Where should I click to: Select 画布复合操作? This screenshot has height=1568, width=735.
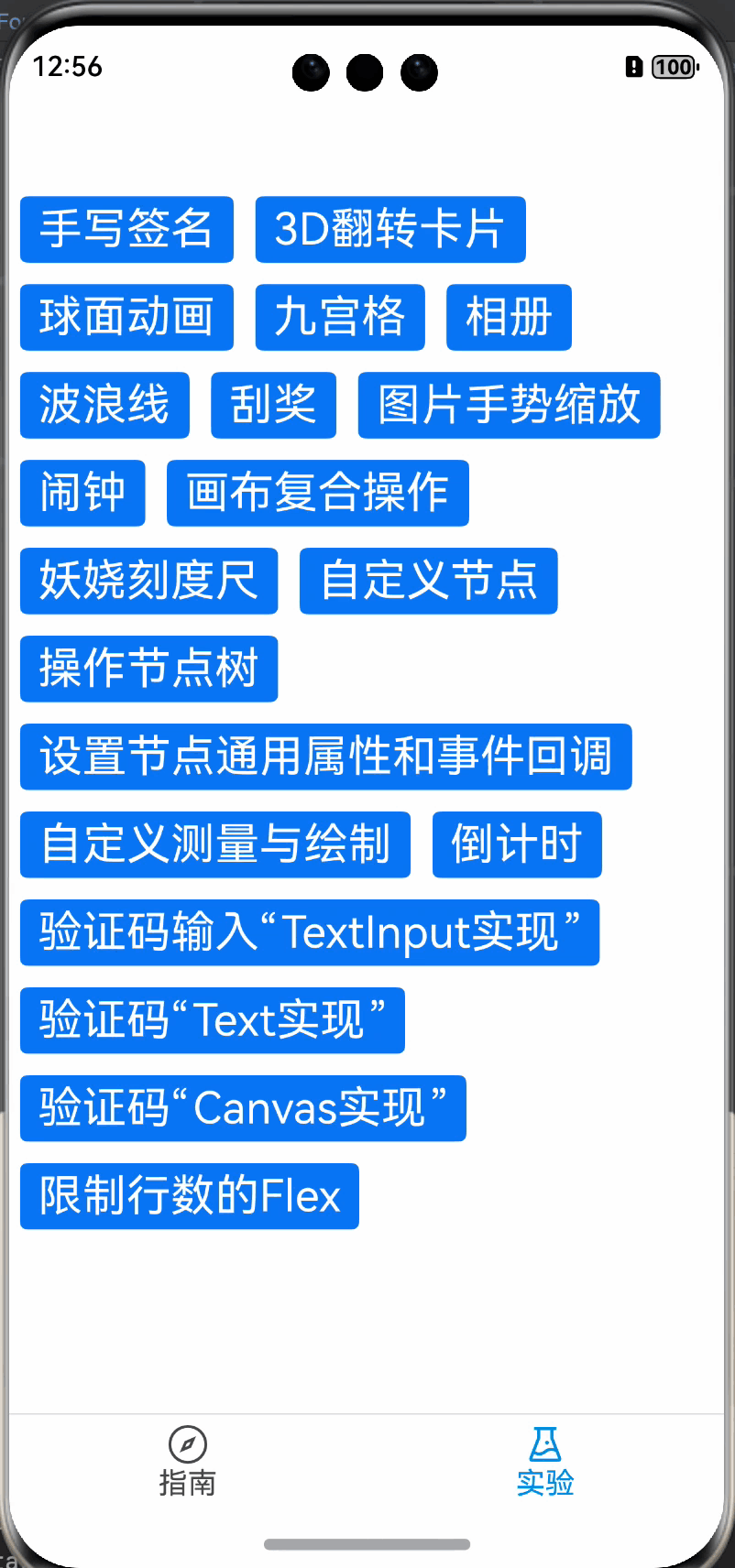[318, 493]
